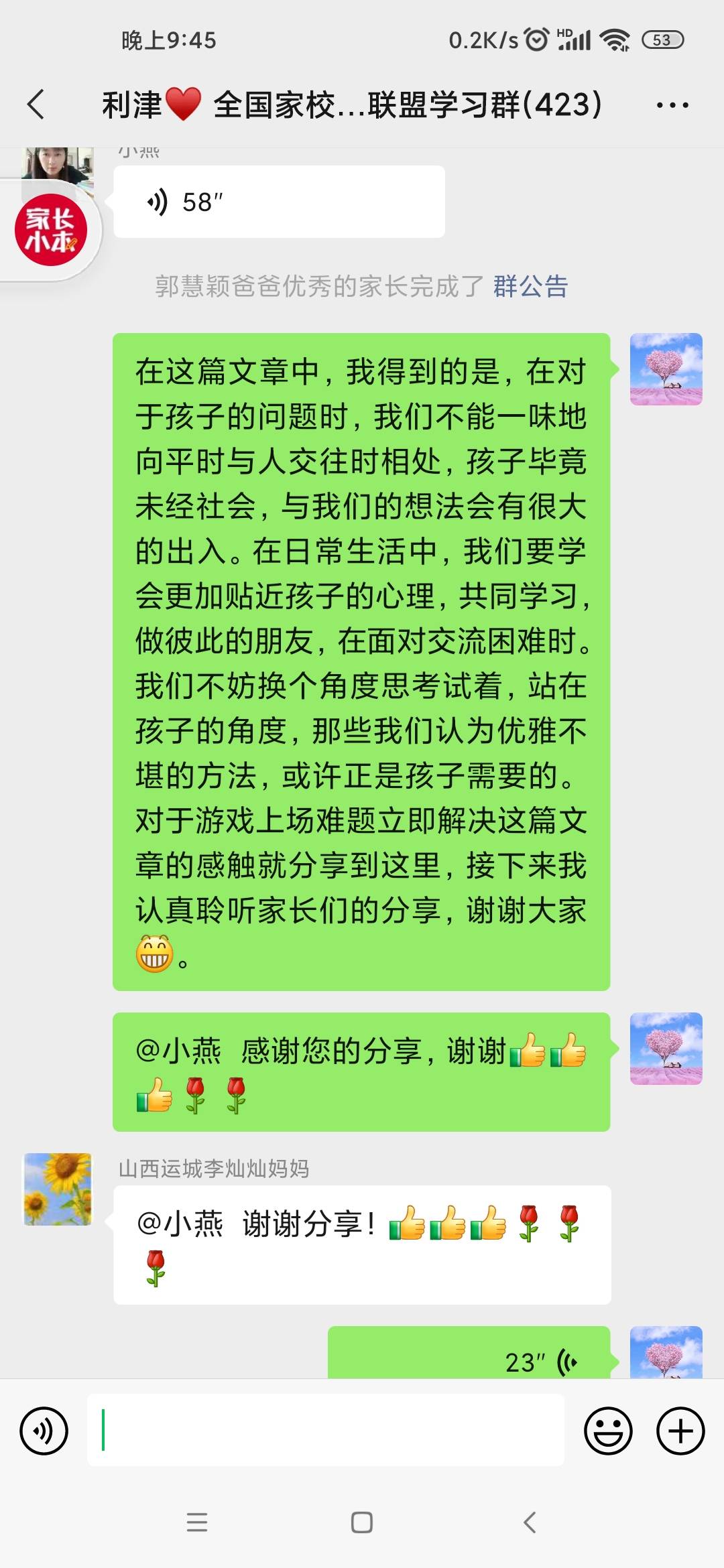This screenshot has width=724, height=1568.
Task: Tap the sunflower avatar of 山西运城李灿灿妈妈
Action: pyautogui.click(x=57, y=1189)
